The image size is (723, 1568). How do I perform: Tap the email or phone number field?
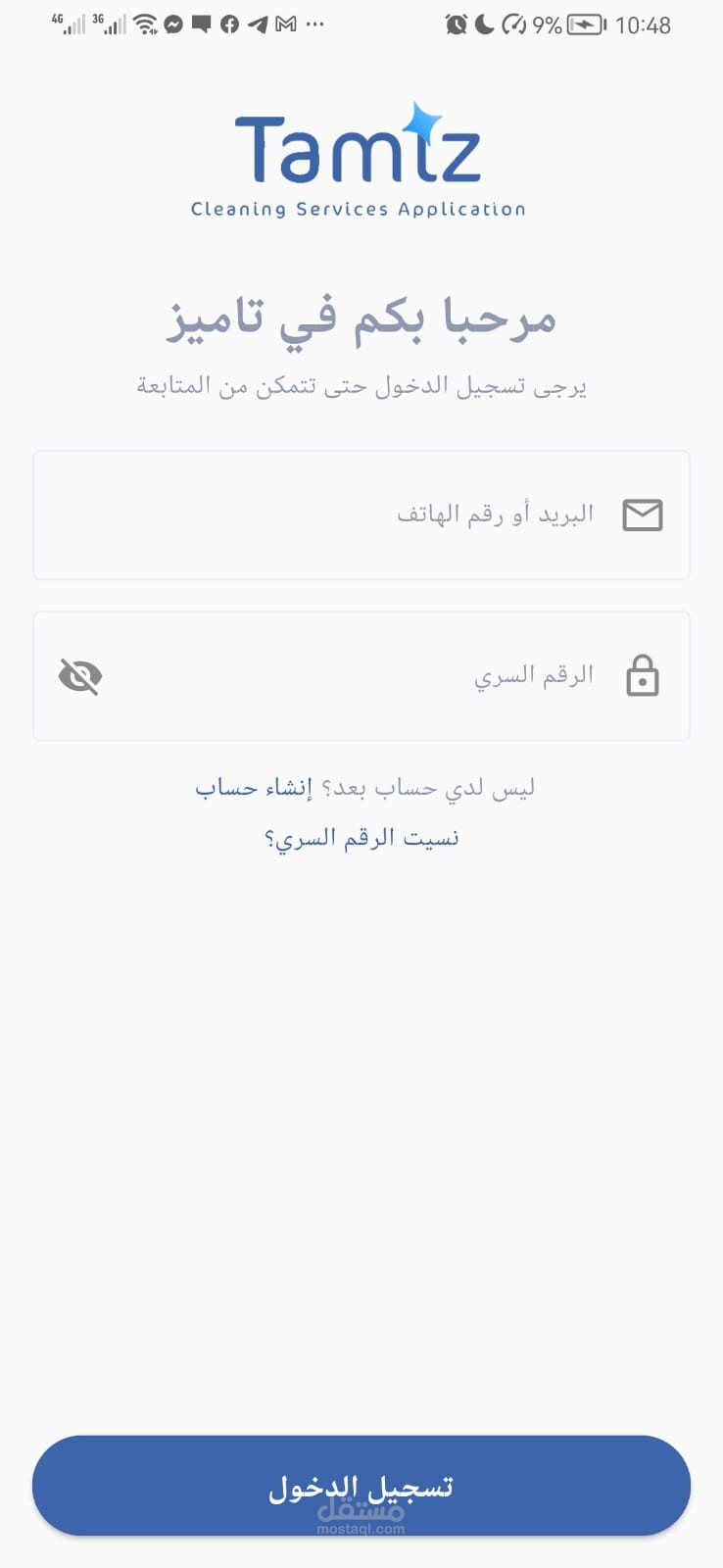[x=361, y=515]
